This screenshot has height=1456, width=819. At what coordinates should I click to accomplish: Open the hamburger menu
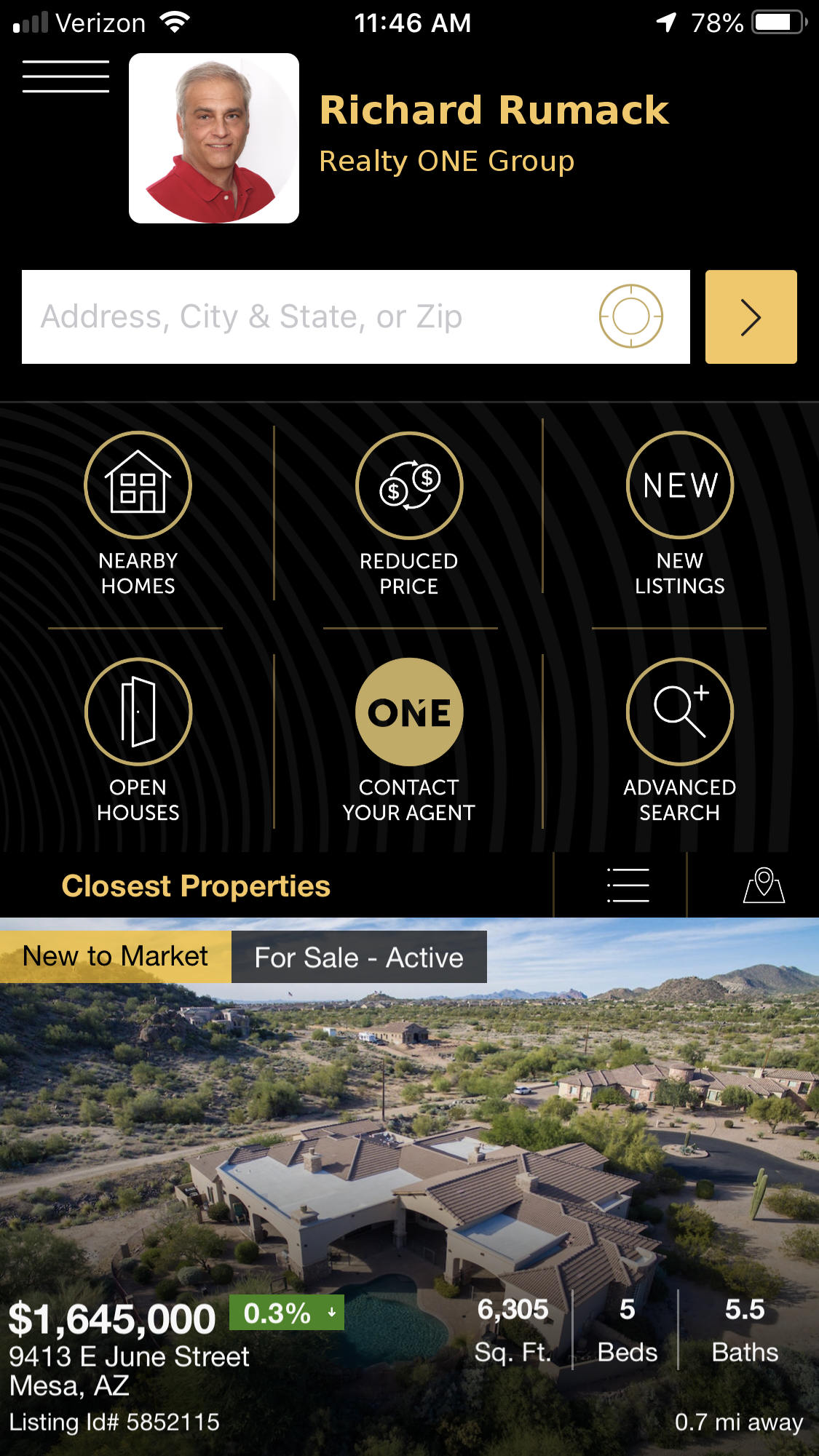coord(66,76)
